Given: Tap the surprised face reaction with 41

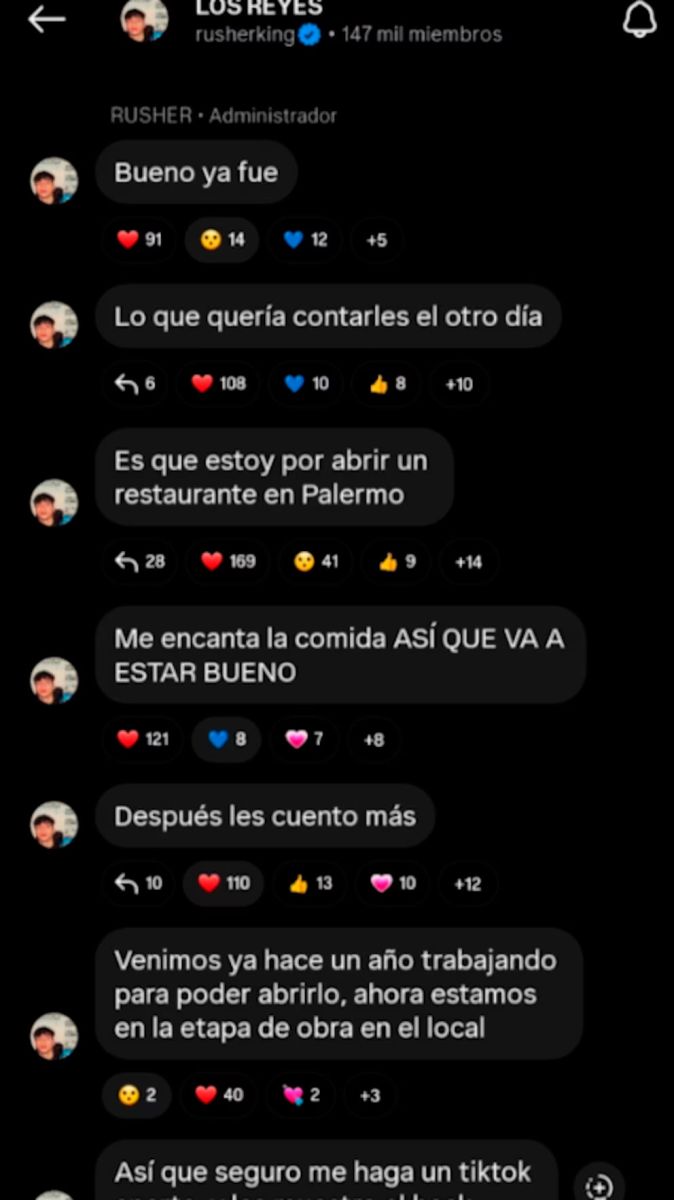Looking at the screenshot, I should tap(316, 561).
